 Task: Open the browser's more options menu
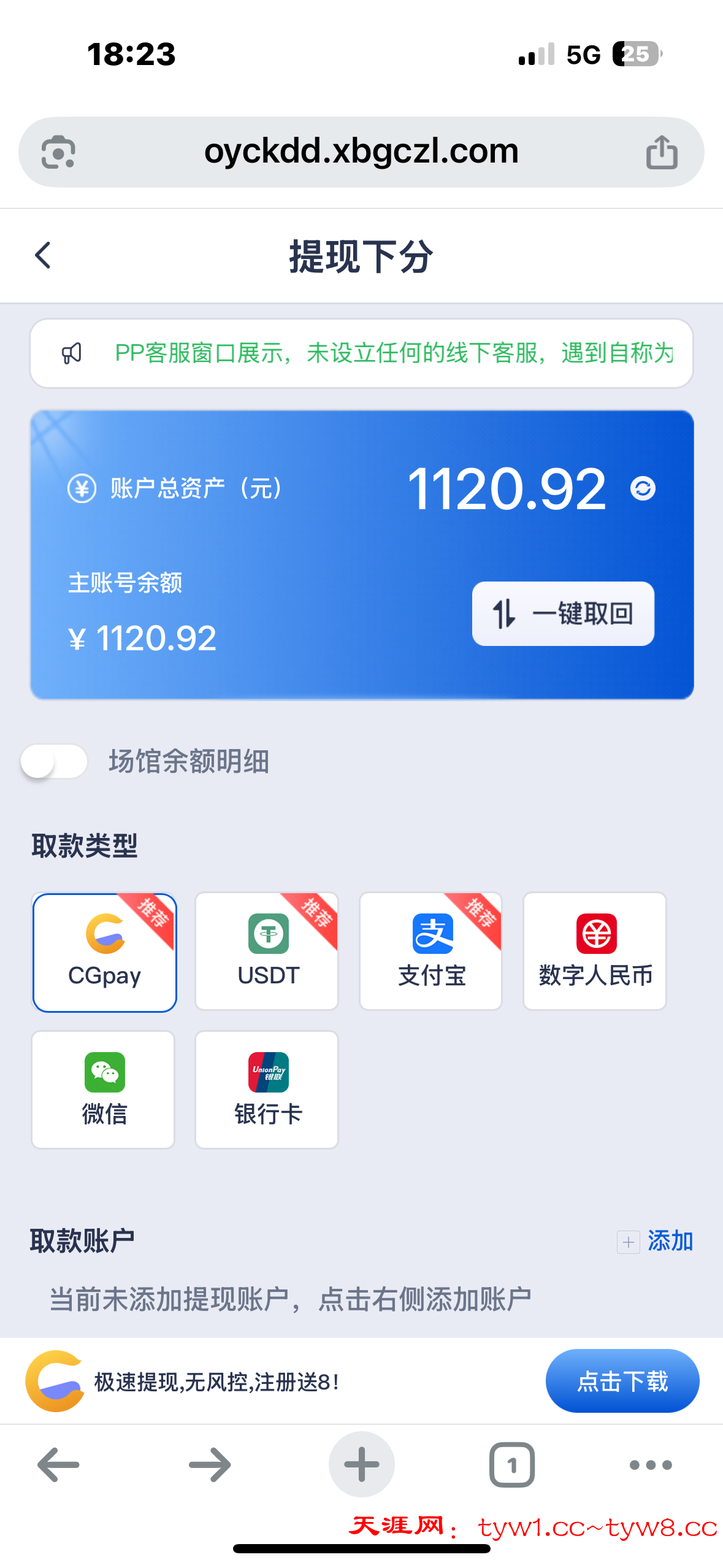pos(651,1464)
